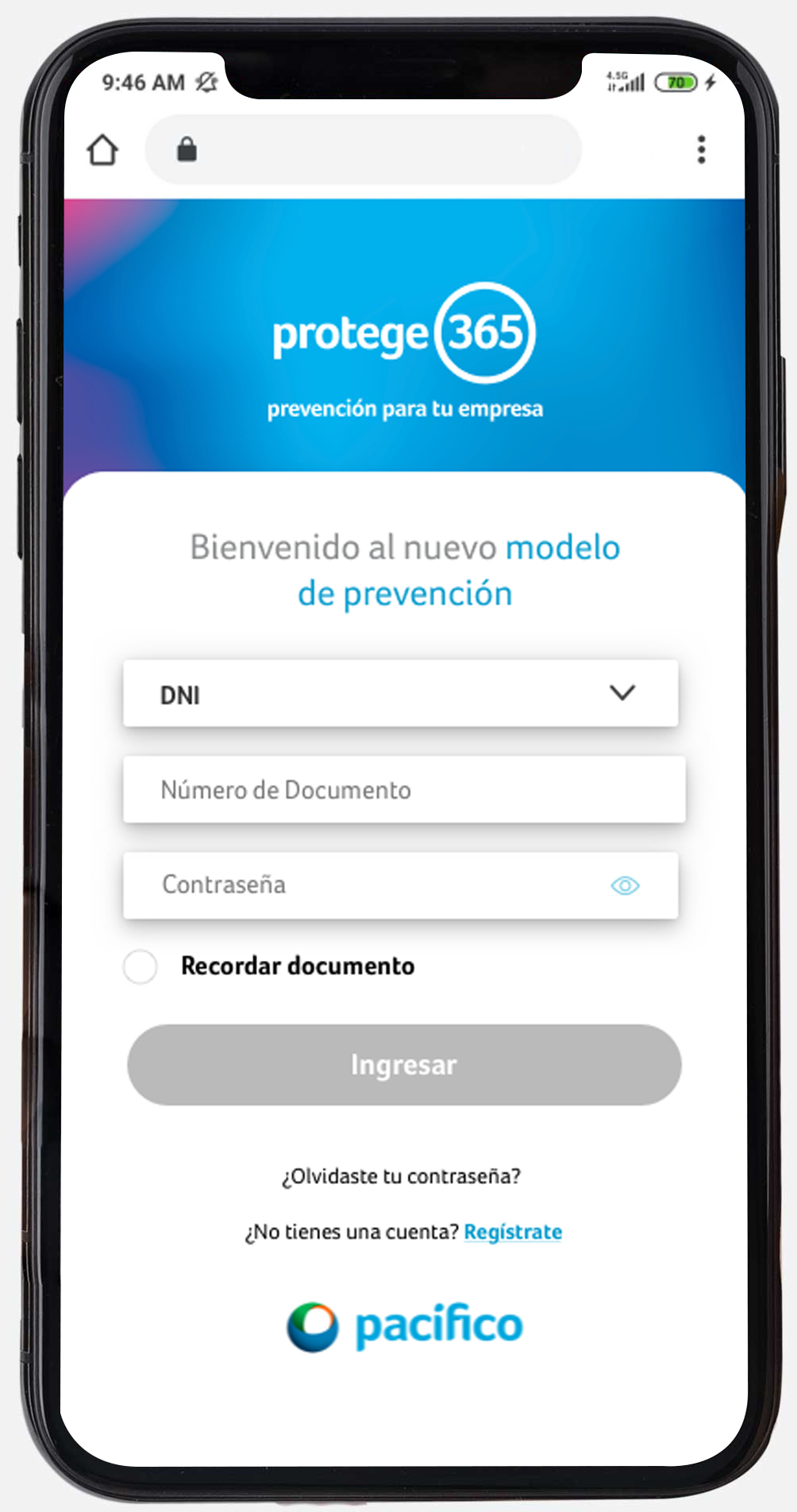Open ¿Olvidaste tu contraseña? link
Image resolution: width=797 pixels, height=1512 pixels.
pyautogui.click(x=401, y=1176)
